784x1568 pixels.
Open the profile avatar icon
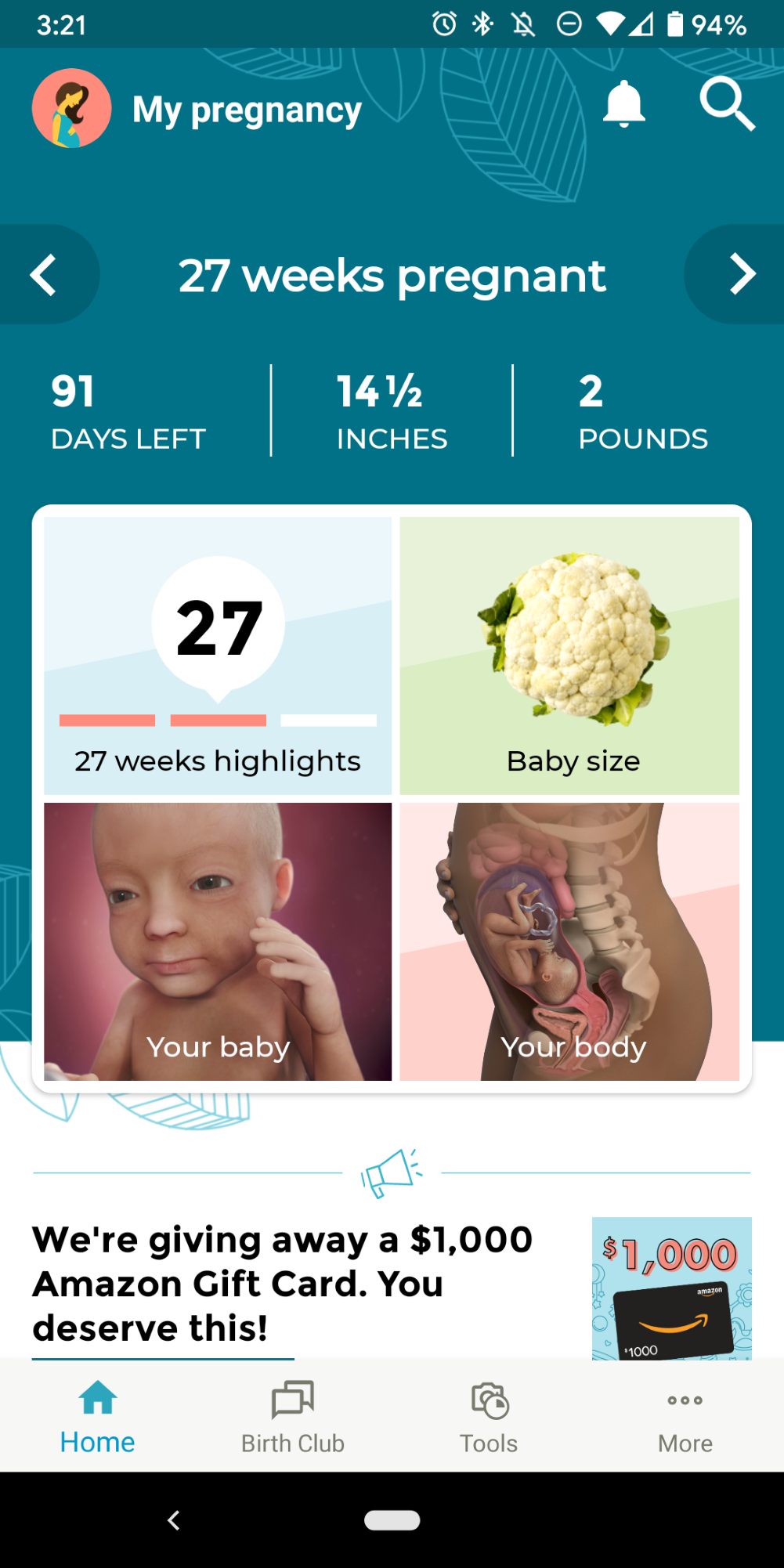71,108
